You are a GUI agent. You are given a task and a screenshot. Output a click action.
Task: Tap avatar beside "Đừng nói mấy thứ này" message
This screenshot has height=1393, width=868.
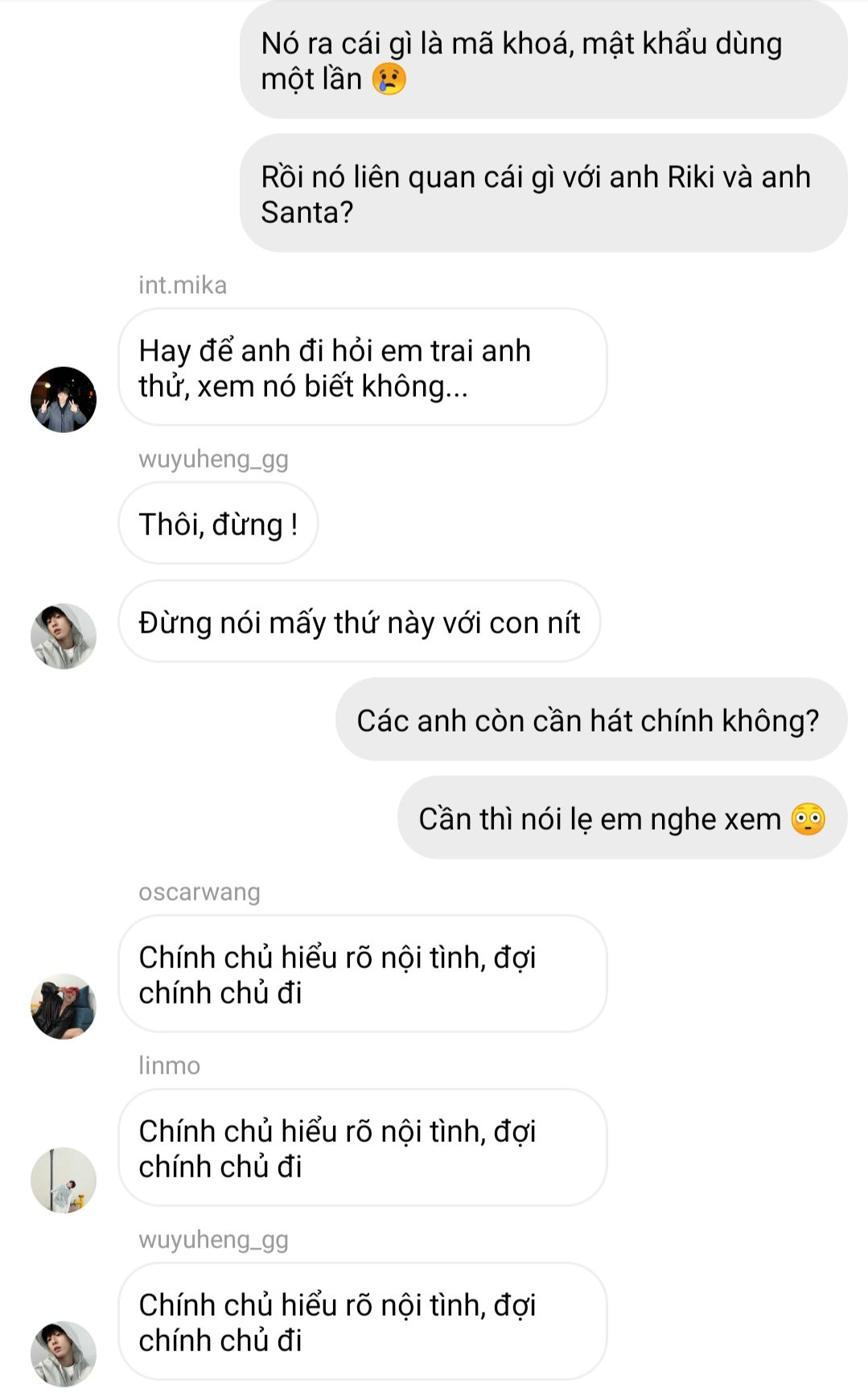click(x=64, y=636)
